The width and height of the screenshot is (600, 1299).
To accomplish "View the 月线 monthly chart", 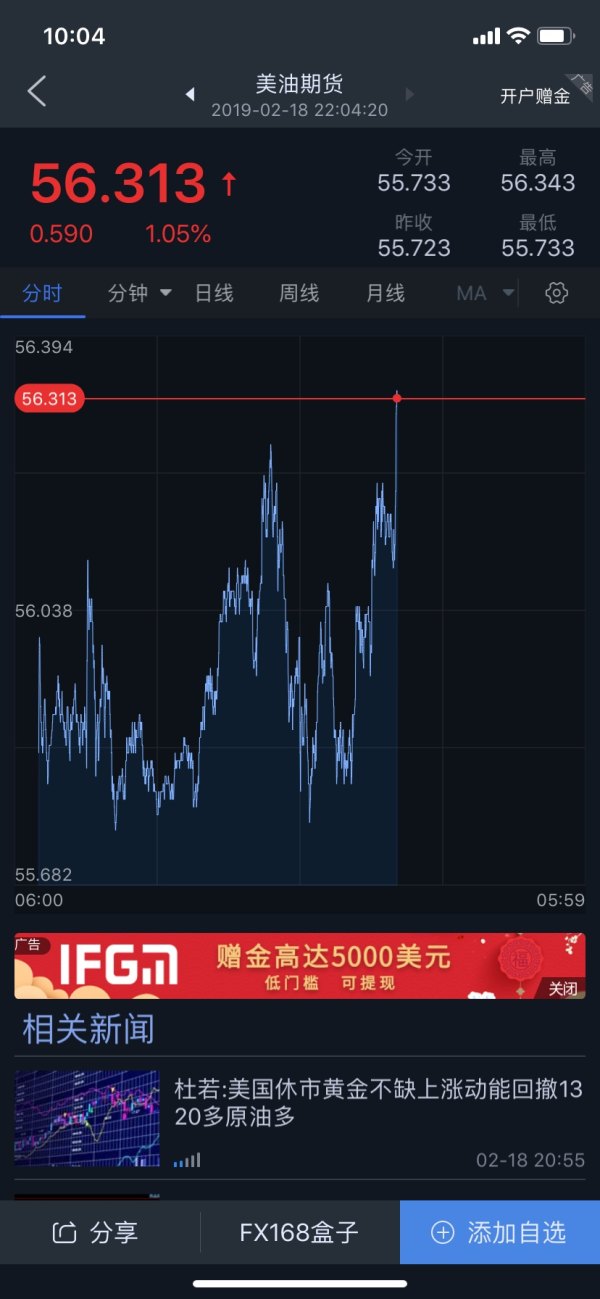I will pos(385,293).
